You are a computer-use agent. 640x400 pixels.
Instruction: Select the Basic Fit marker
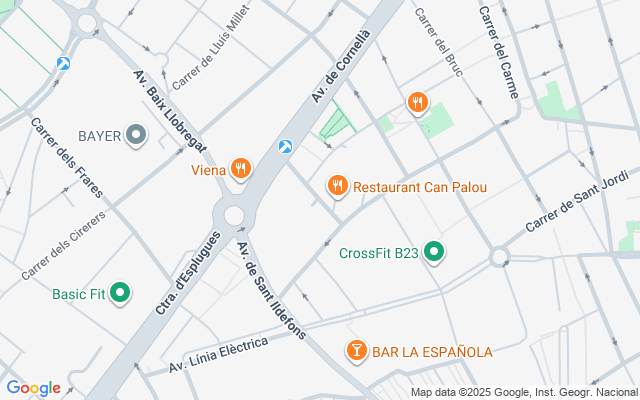click(x=120, y=293)
